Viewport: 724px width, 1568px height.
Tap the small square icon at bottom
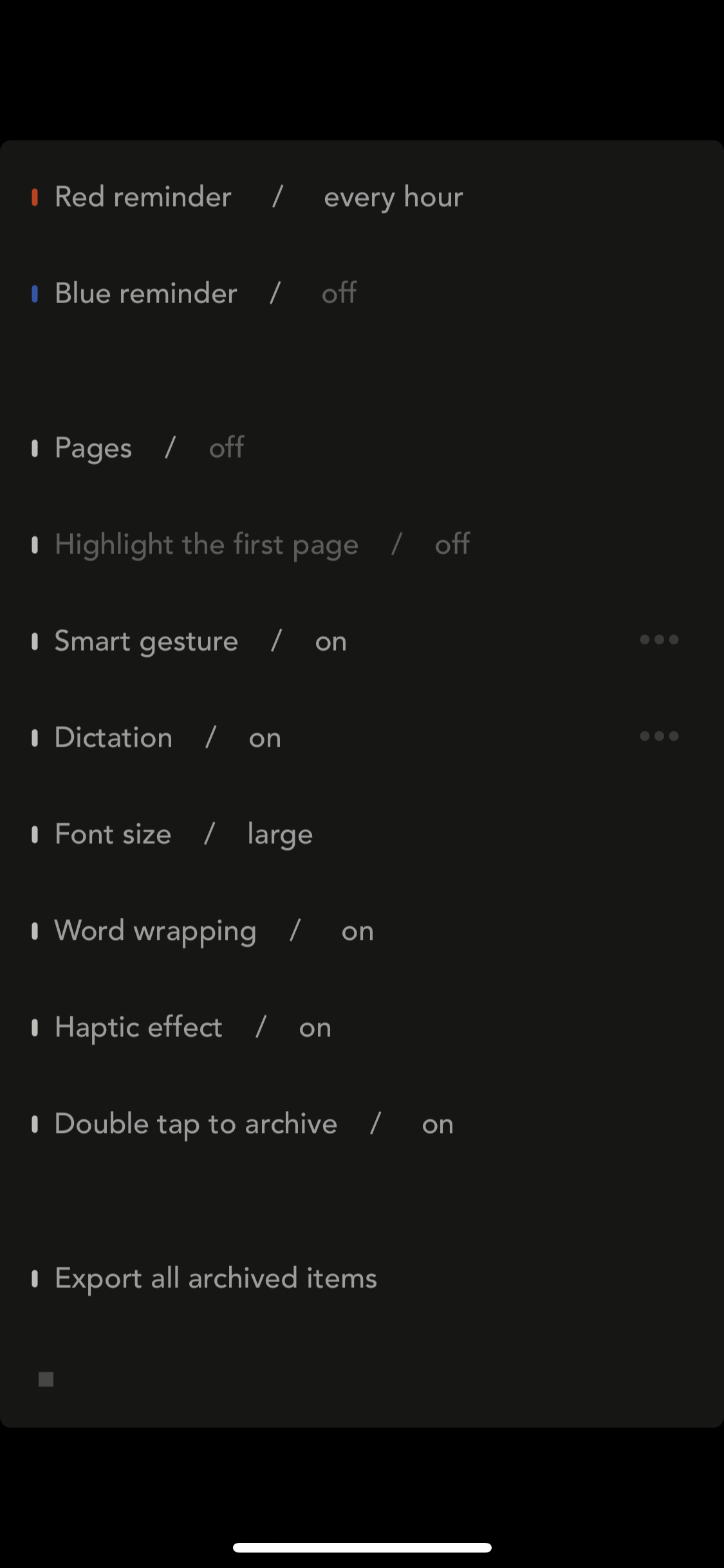[46, 1379]
